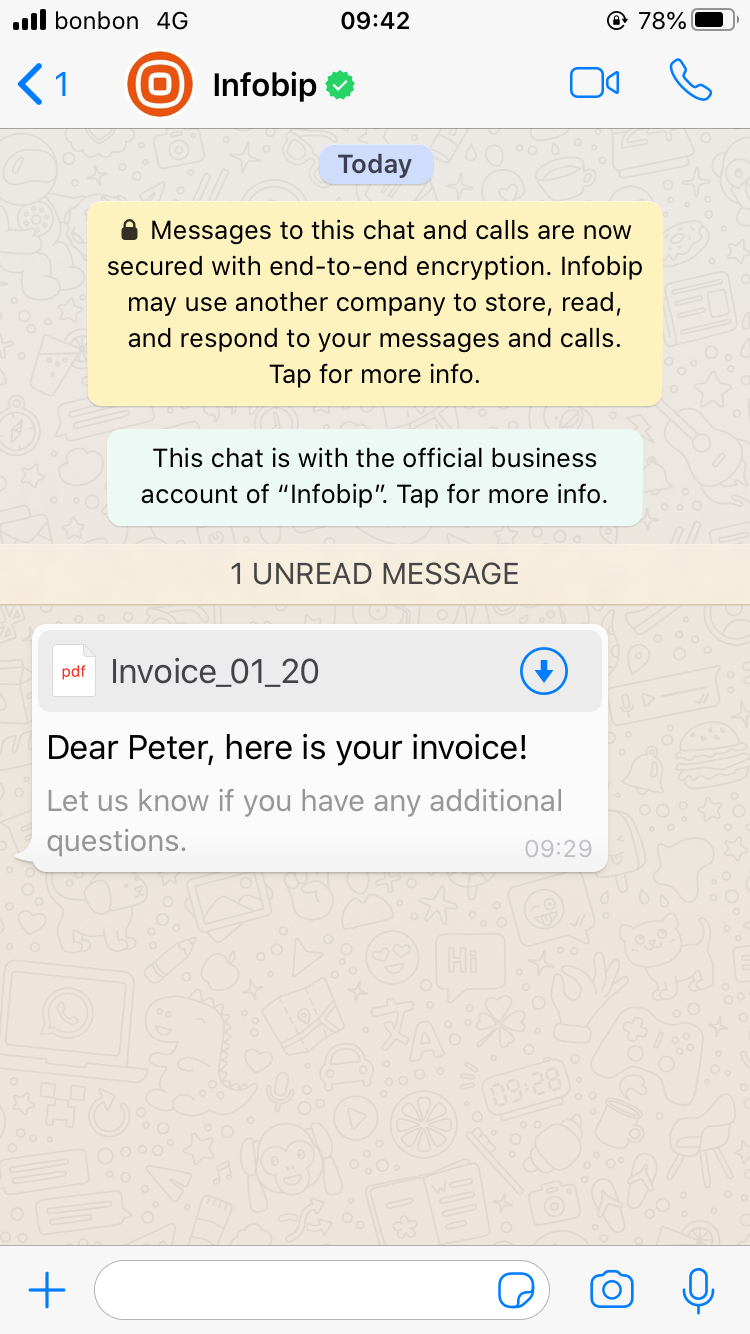Open Infobip contact info
Viewport: 750px width, 1334px height.
(265, 85)
